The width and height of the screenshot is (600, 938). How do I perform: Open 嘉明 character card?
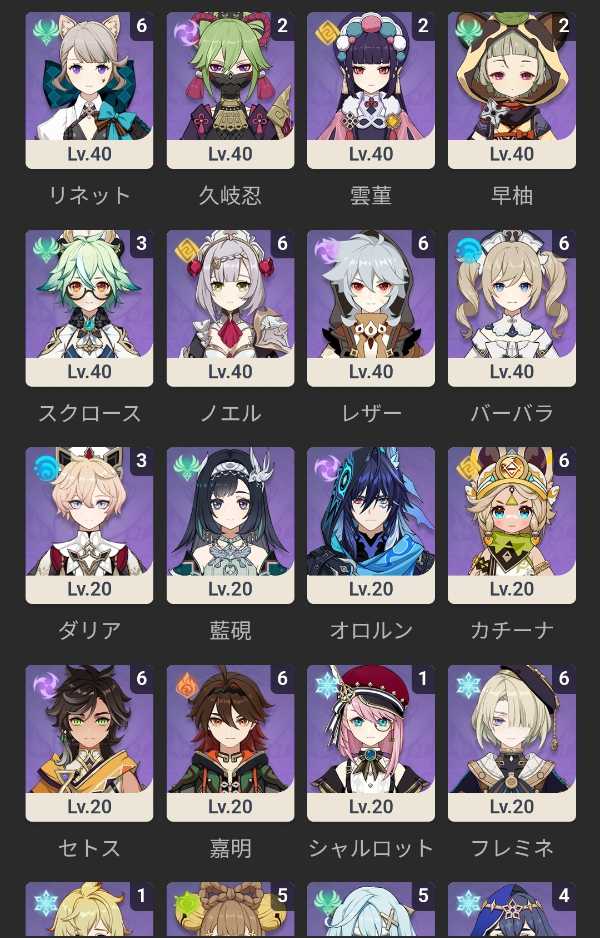[230, 743]
